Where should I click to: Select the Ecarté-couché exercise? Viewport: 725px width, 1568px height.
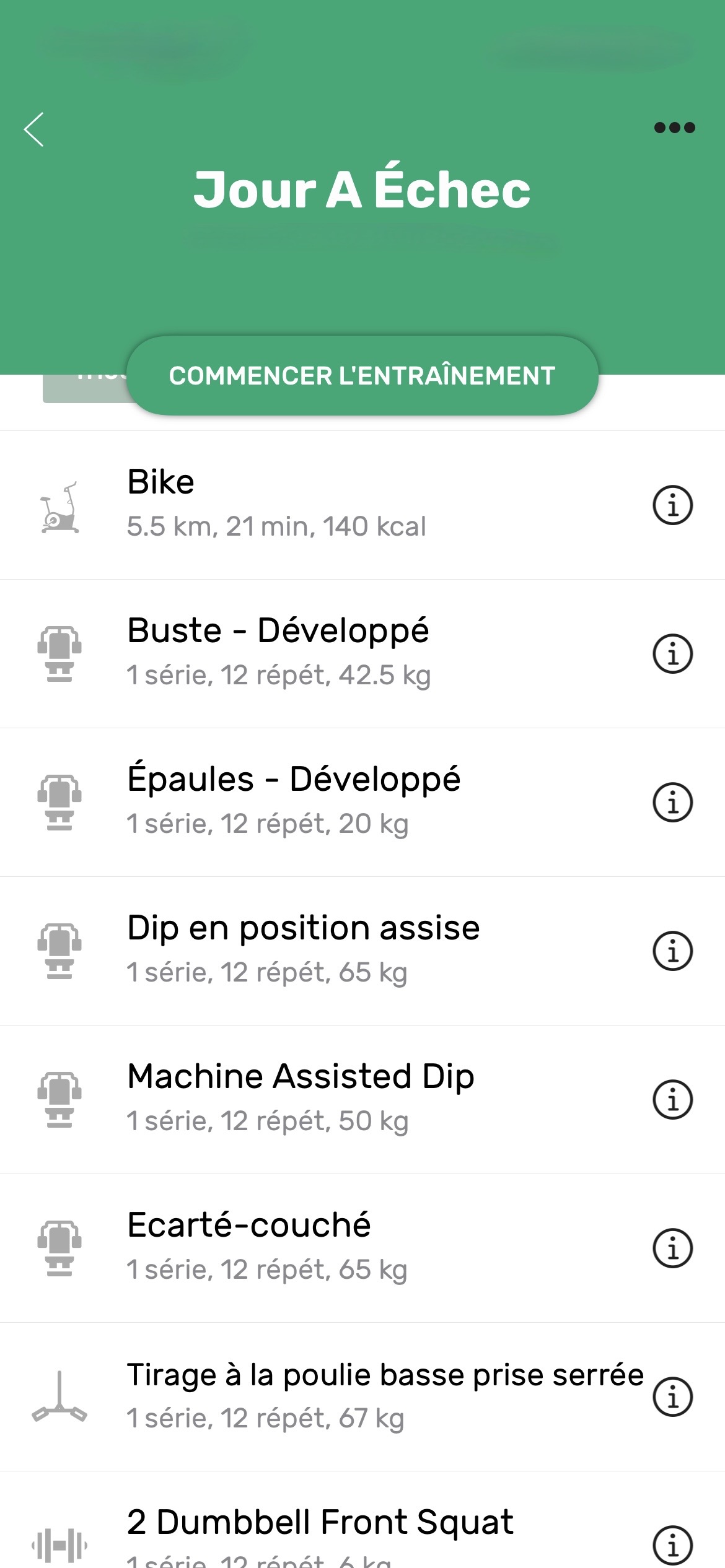310,1248
